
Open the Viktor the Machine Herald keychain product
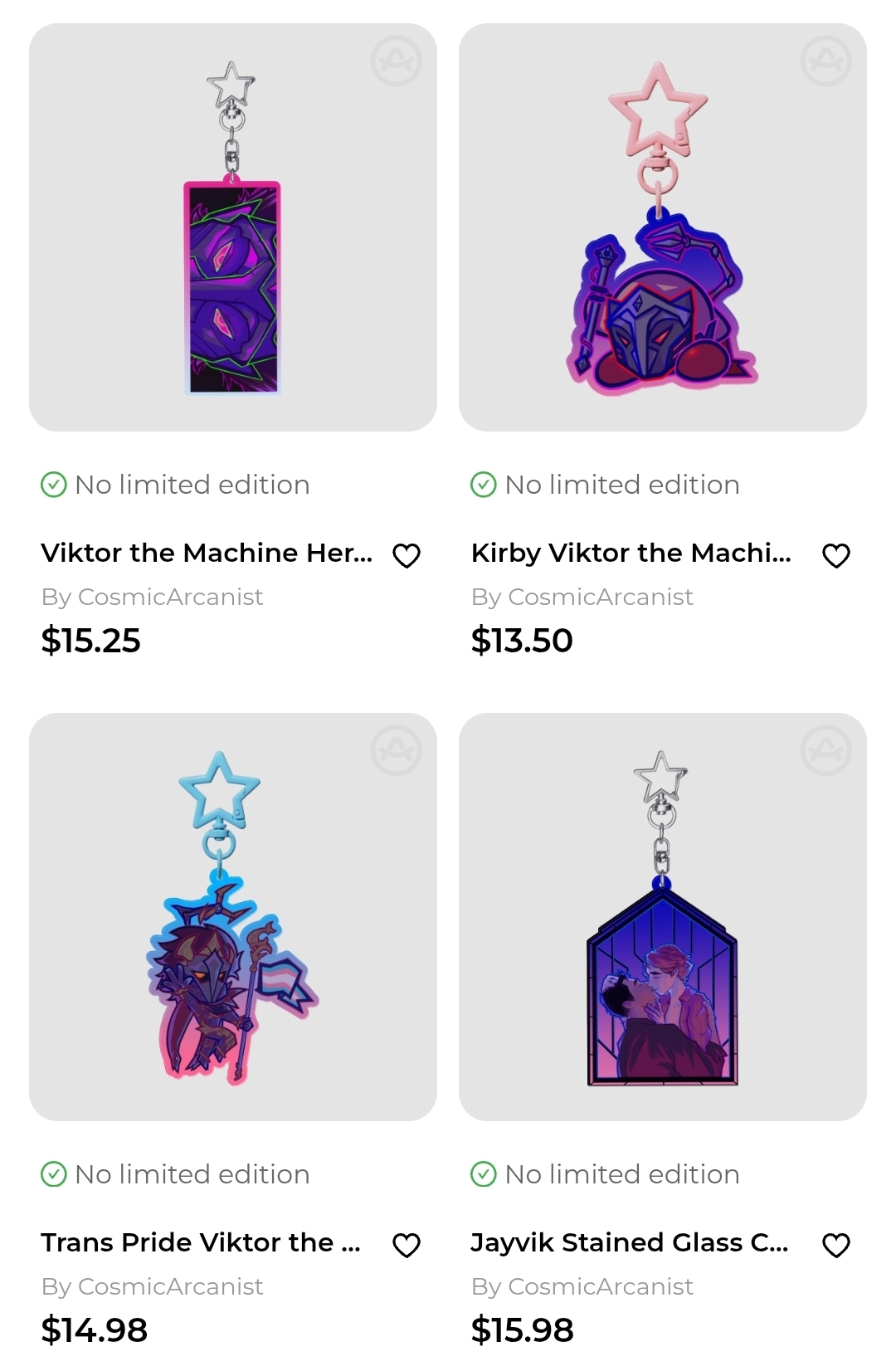[x=232, y=227]
